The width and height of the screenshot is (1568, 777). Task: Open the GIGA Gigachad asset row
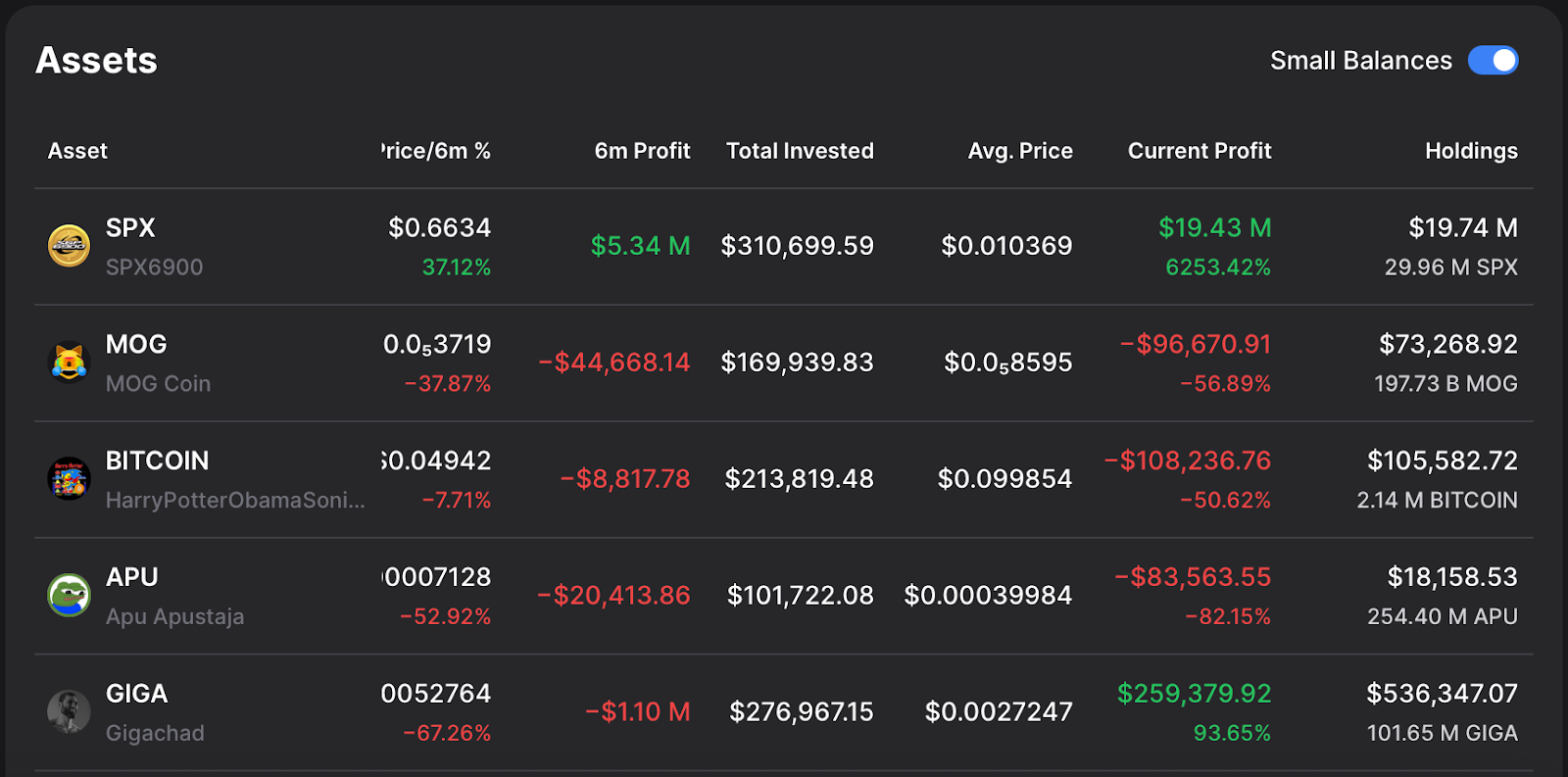point(136,712)
